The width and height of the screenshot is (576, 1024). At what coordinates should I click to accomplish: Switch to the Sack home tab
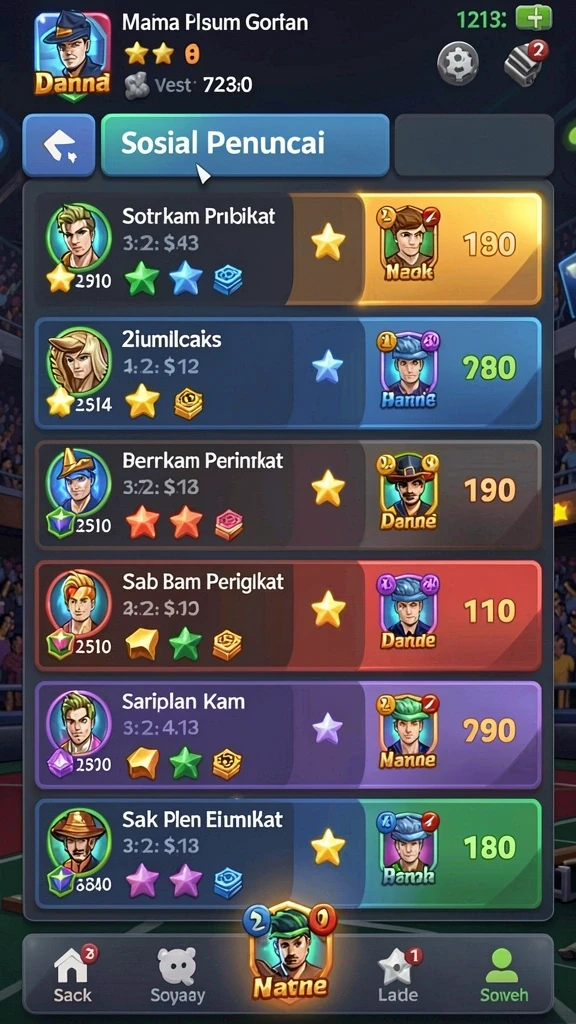[73, 974]
